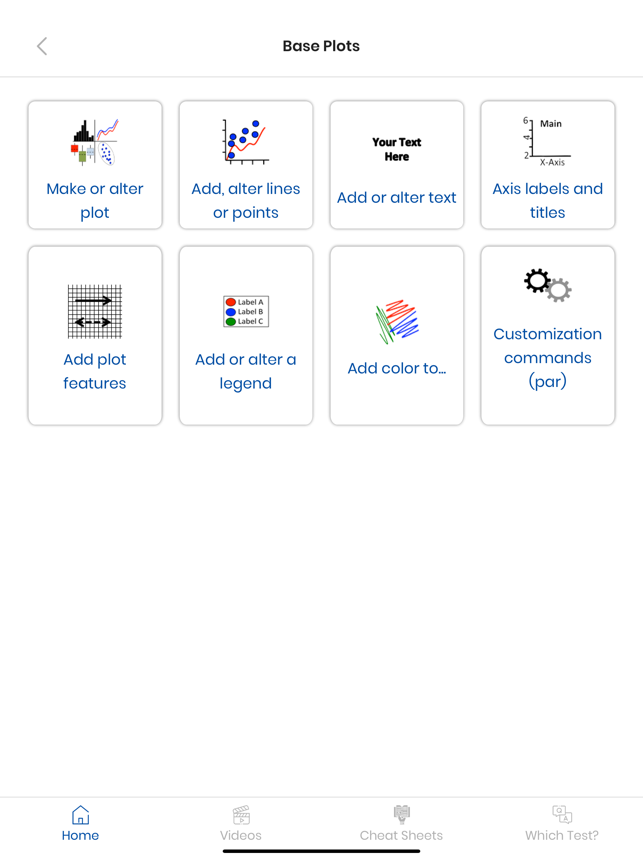Image resolution: width=643 pixels, height=858 pixels.
Task: Open the Add color to… card
Action: point(397,336)
